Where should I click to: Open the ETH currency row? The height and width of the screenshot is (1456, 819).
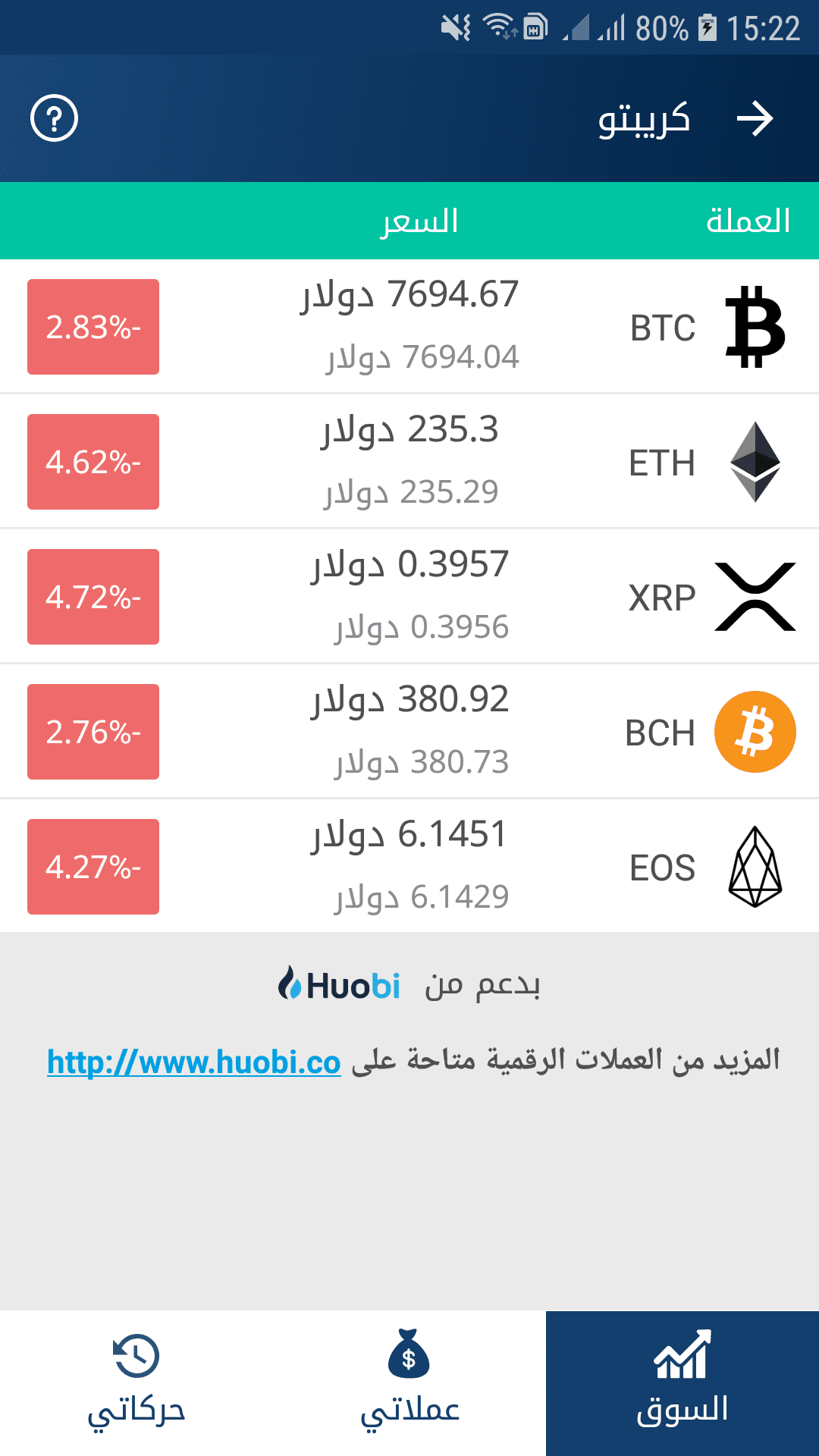[409, 462]
